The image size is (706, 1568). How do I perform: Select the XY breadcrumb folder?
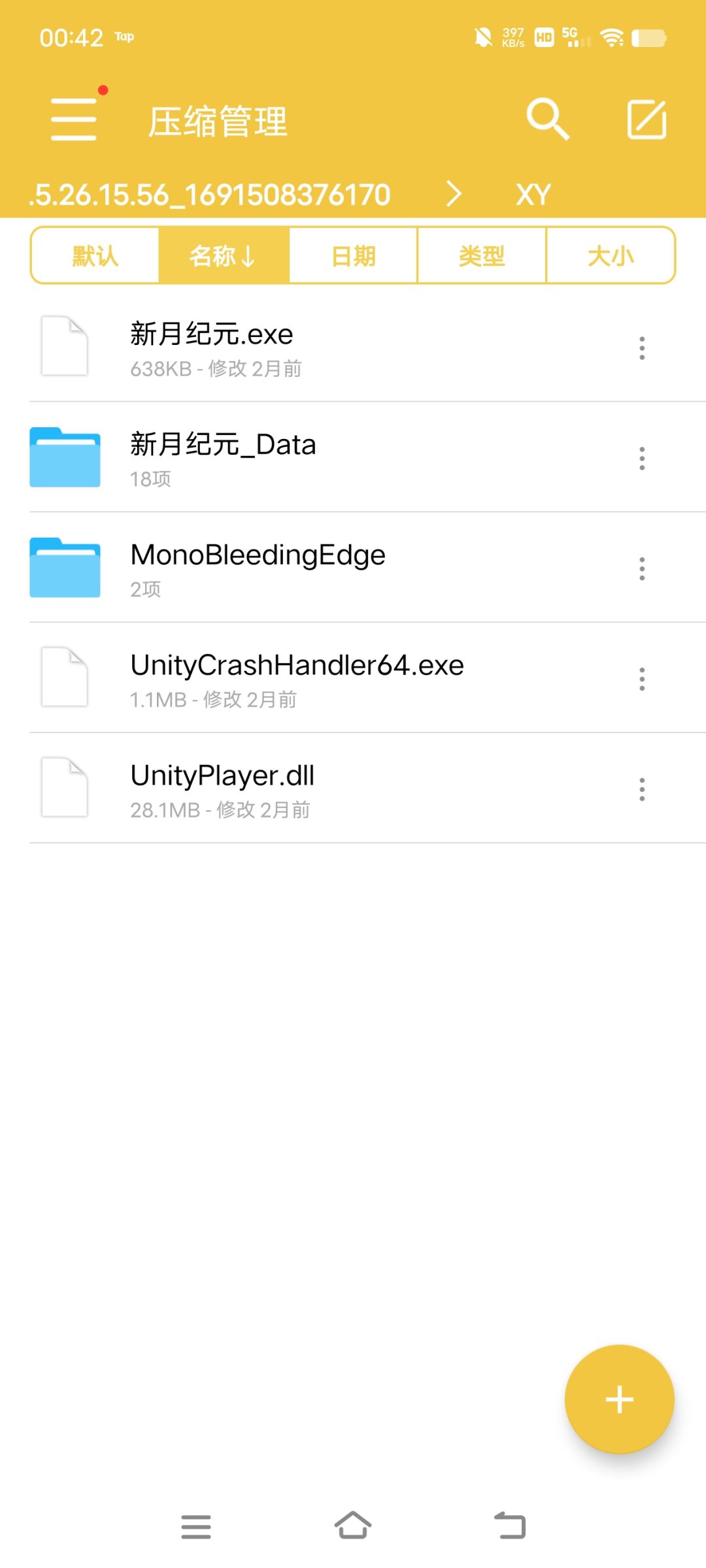pos(533,194)
